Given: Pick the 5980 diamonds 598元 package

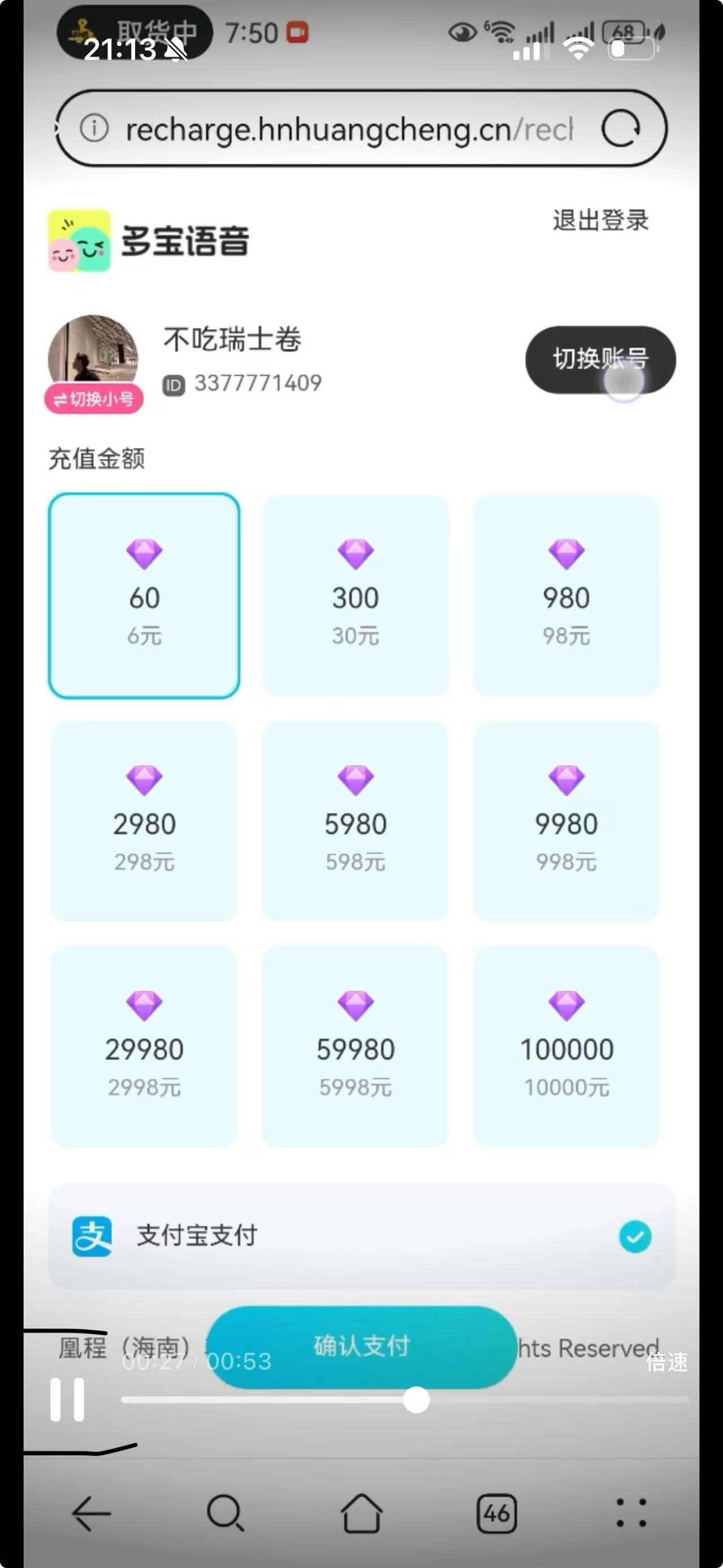Looking at the screenshot, I should [x=356, y=821].
